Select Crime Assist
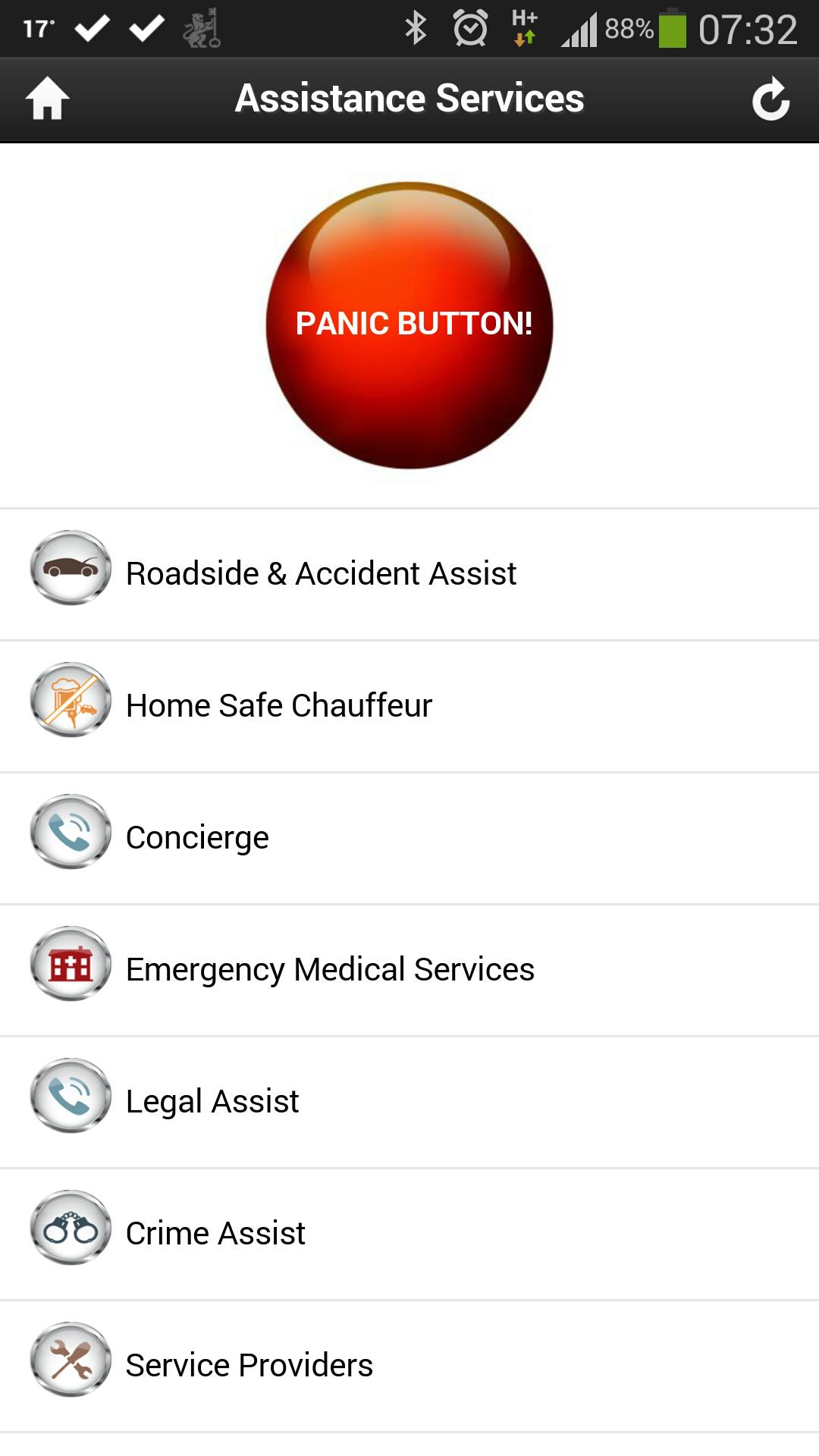Viewport: 819px width, 1456px height. pyautogui.click(x=215, y=1233)
